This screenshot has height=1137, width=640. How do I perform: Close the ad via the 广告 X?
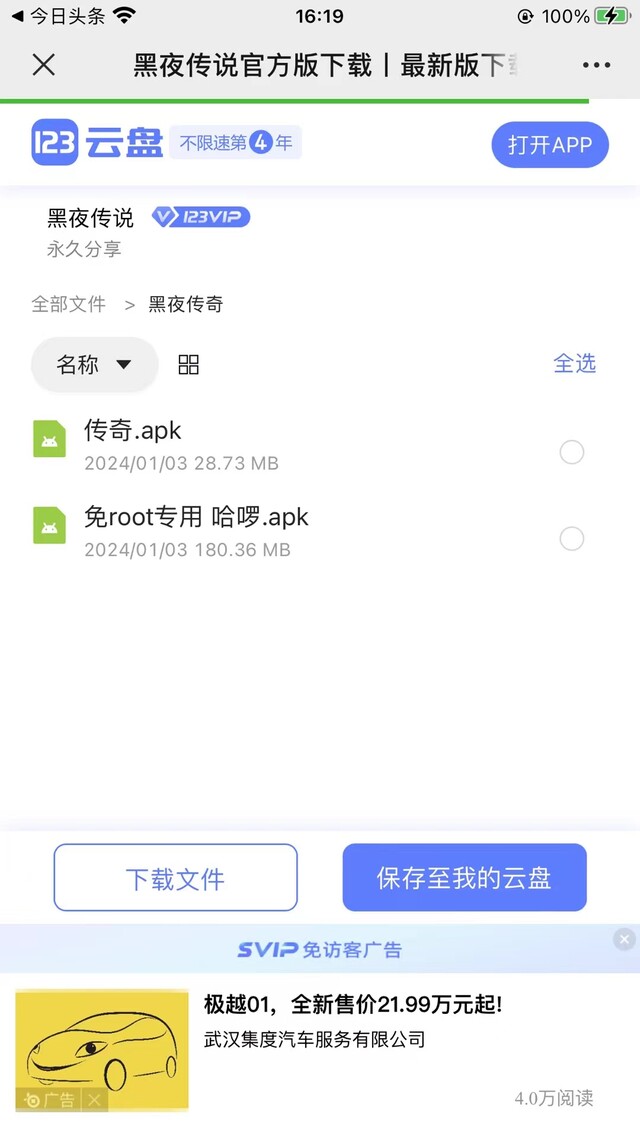pyautogui.click(x=94, y=1100)
